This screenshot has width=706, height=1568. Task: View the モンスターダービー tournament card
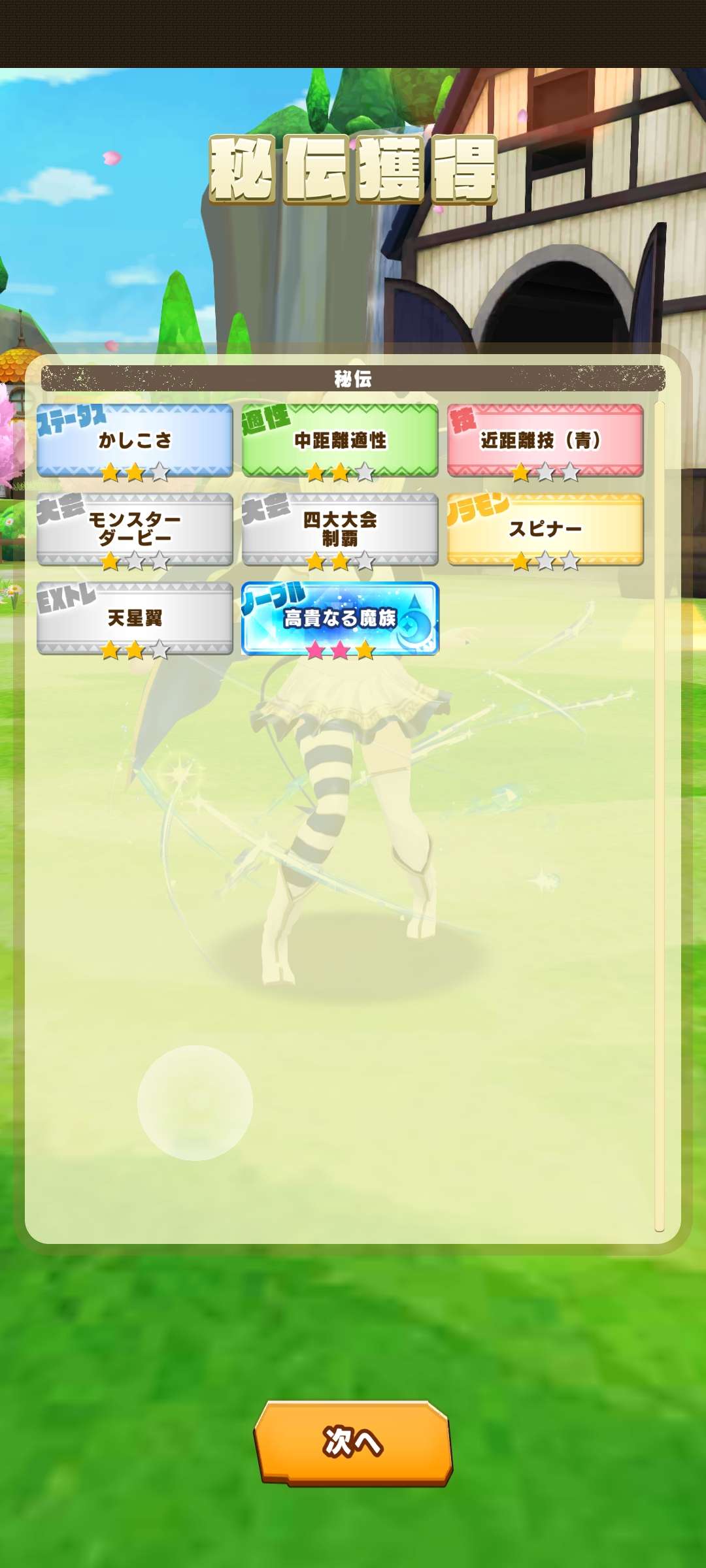click(135, 529)
